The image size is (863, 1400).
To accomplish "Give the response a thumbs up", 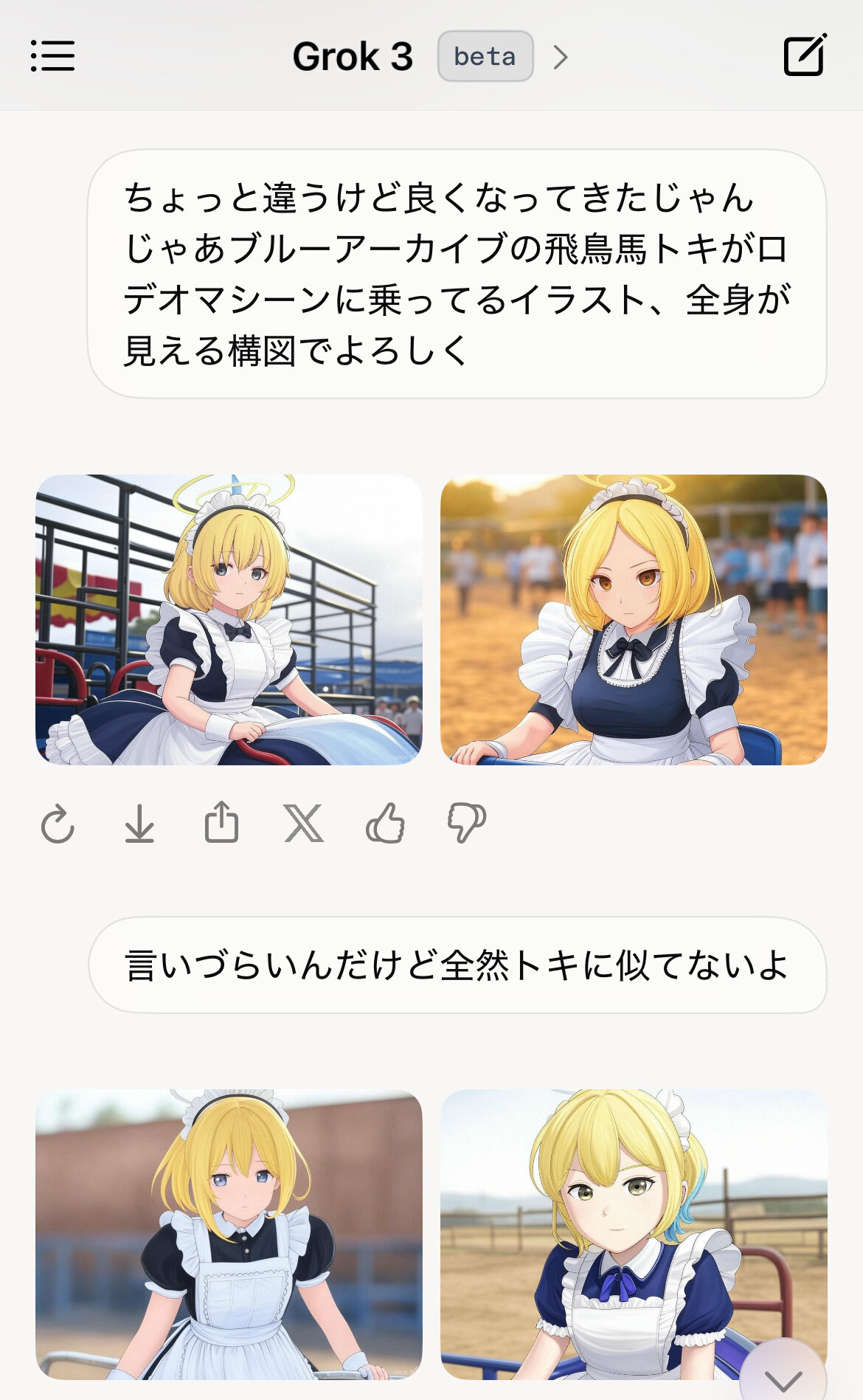I will coord(385,824).
